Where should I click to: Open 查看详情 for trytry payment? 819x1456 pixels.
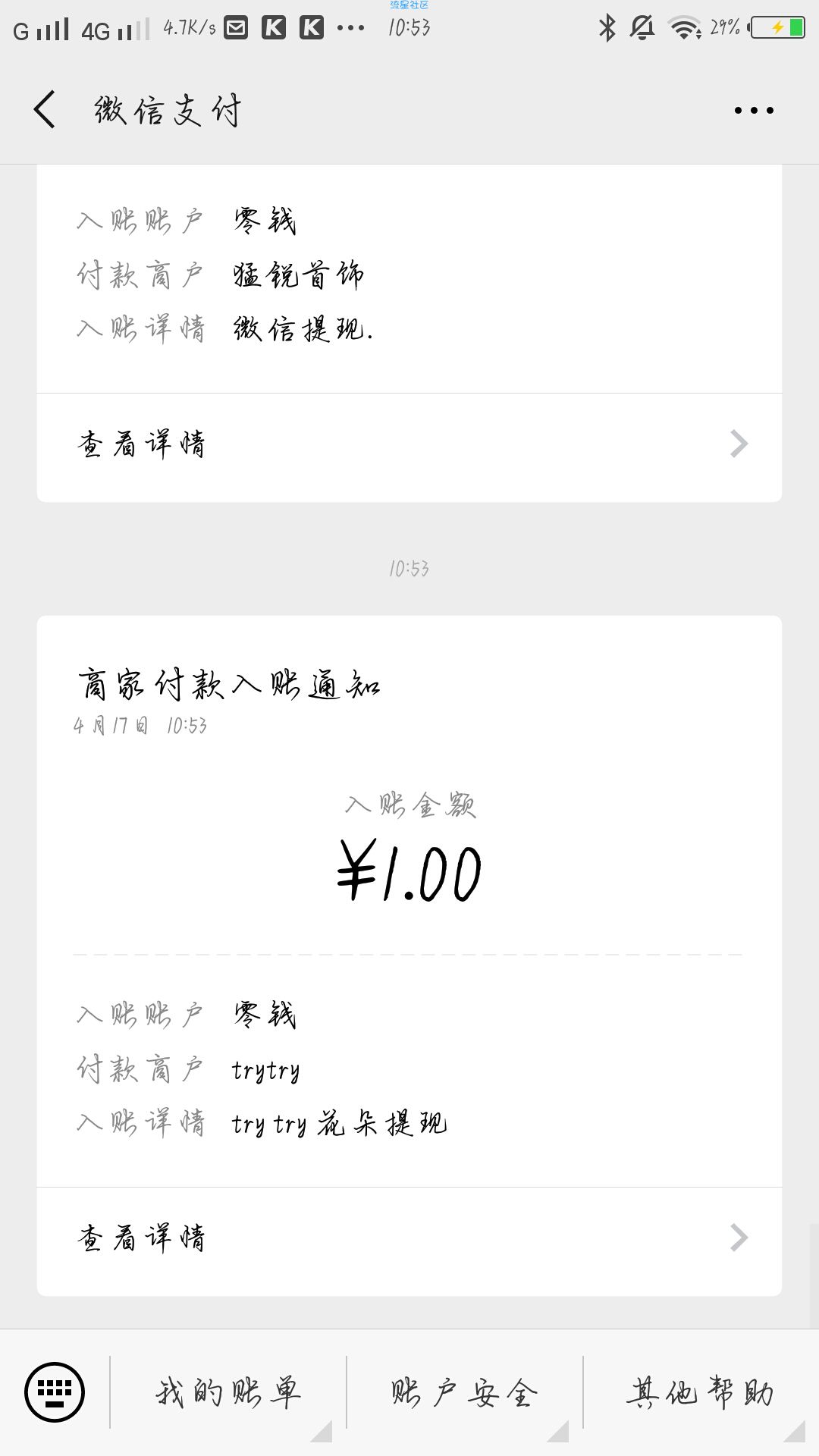409,1238
